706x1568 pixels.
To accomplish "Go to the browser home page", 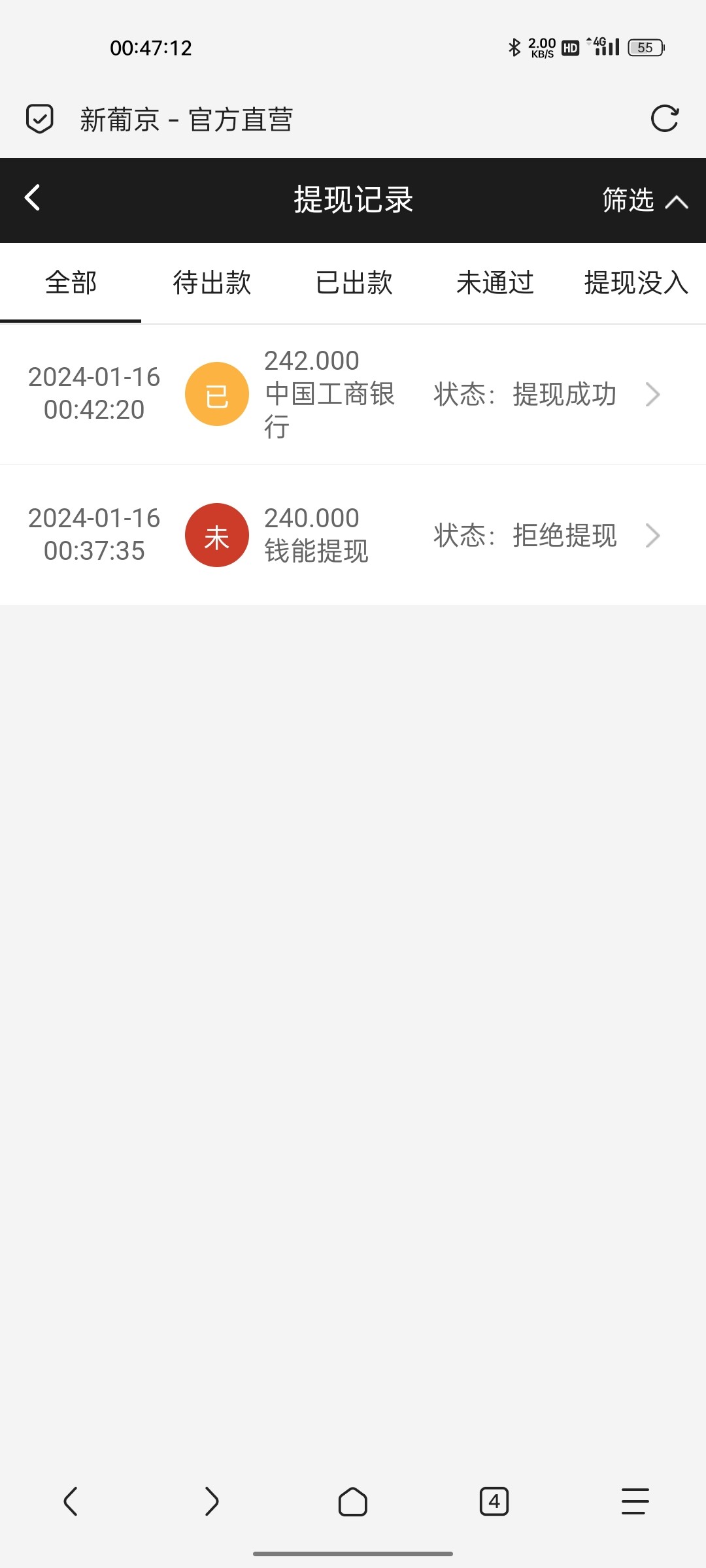I will [x=353, y=1501].
